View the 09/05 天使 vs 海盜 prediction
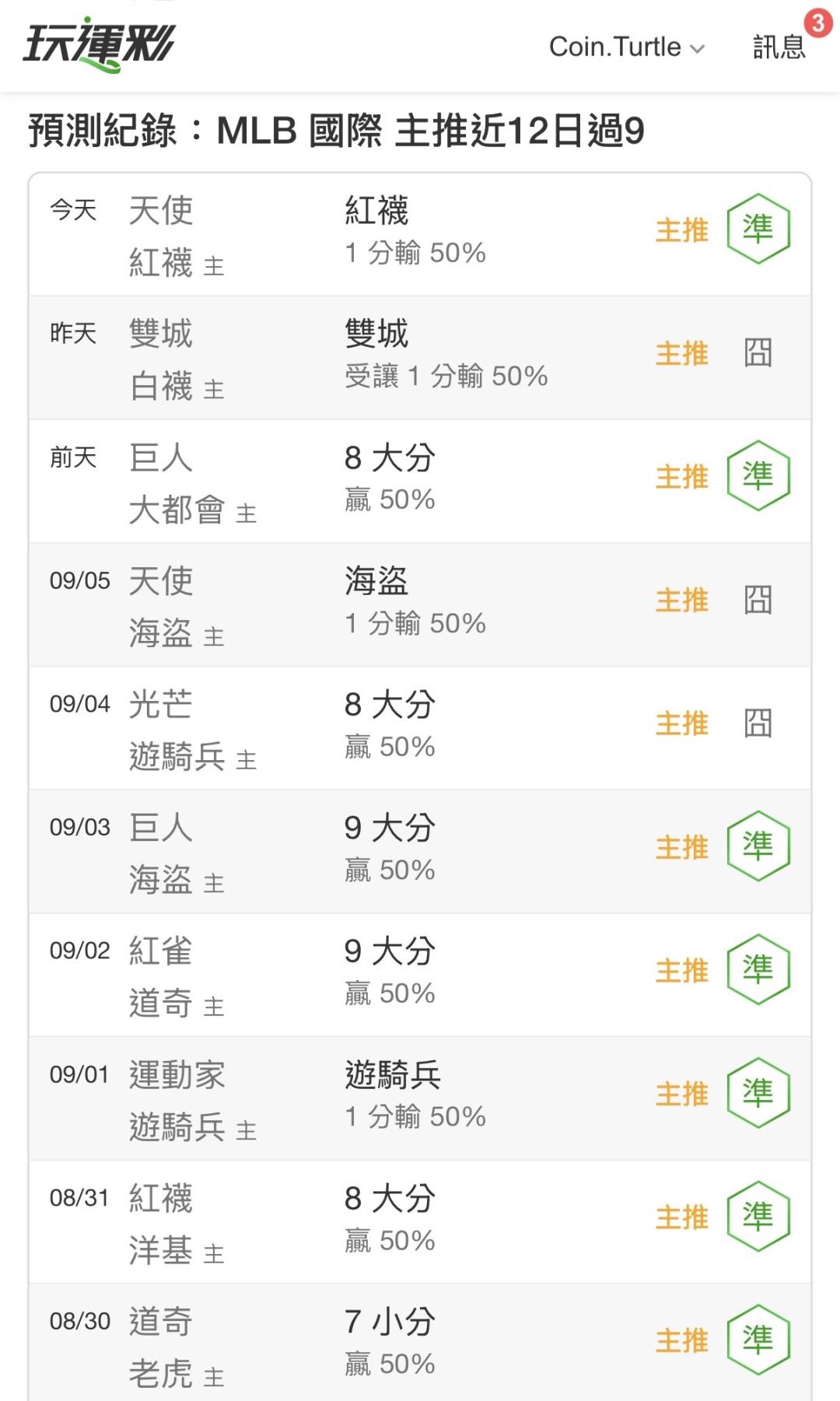The image size is (840, 1401). coord(420,604)
